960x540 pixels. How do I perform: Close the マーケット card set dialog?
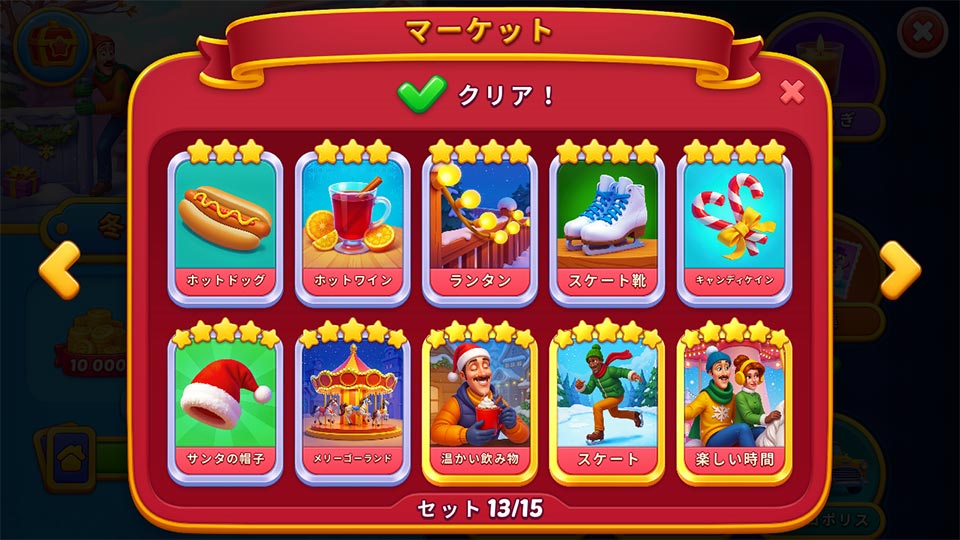coord(791,93)
